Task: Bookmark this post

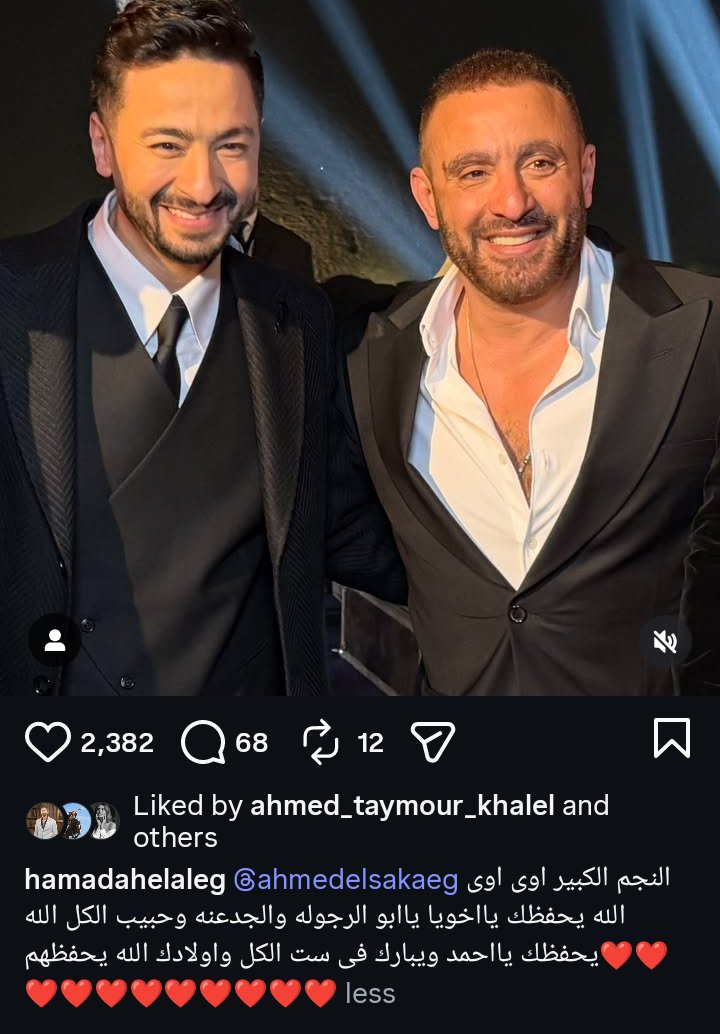Action: (671, 739)
